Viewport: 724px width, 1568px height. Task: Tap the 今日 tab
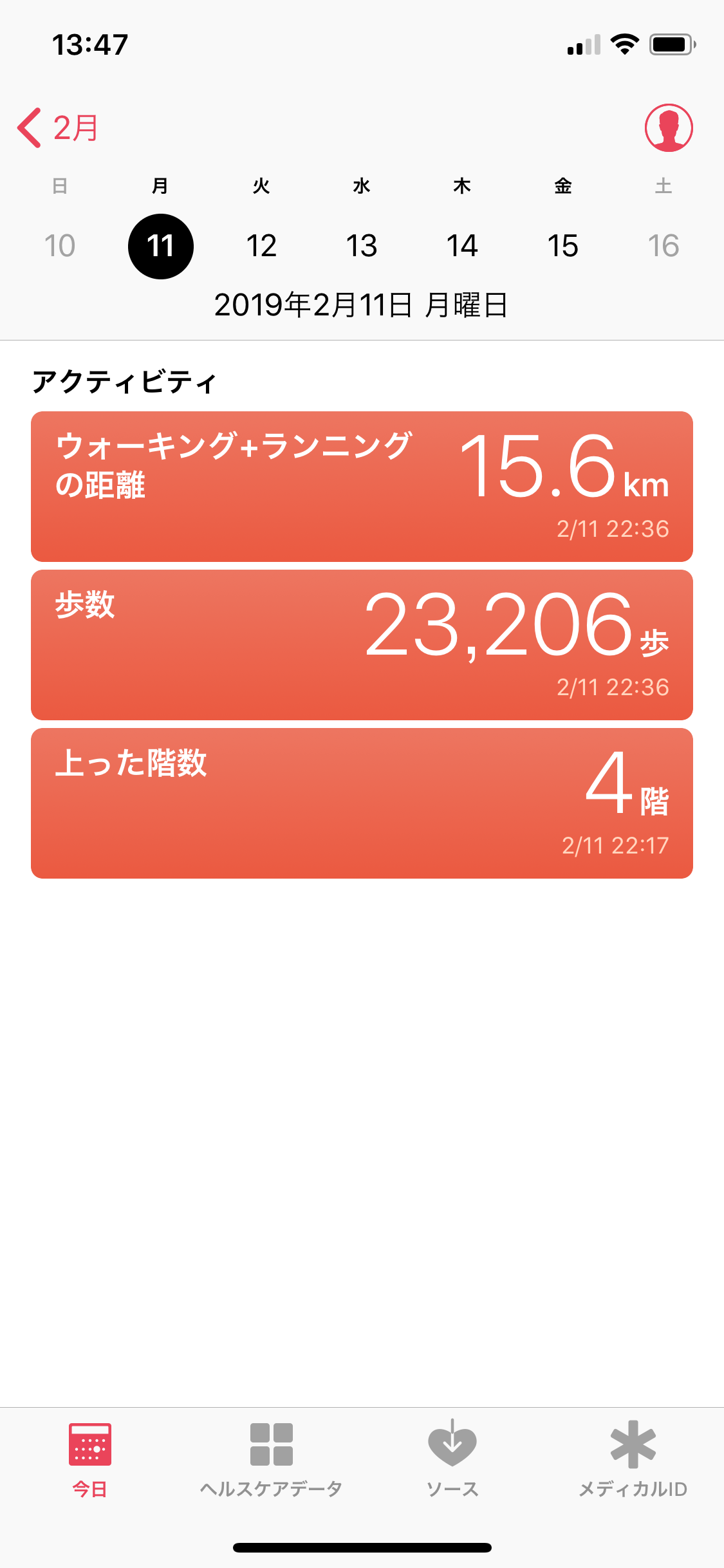(90, 1460)
